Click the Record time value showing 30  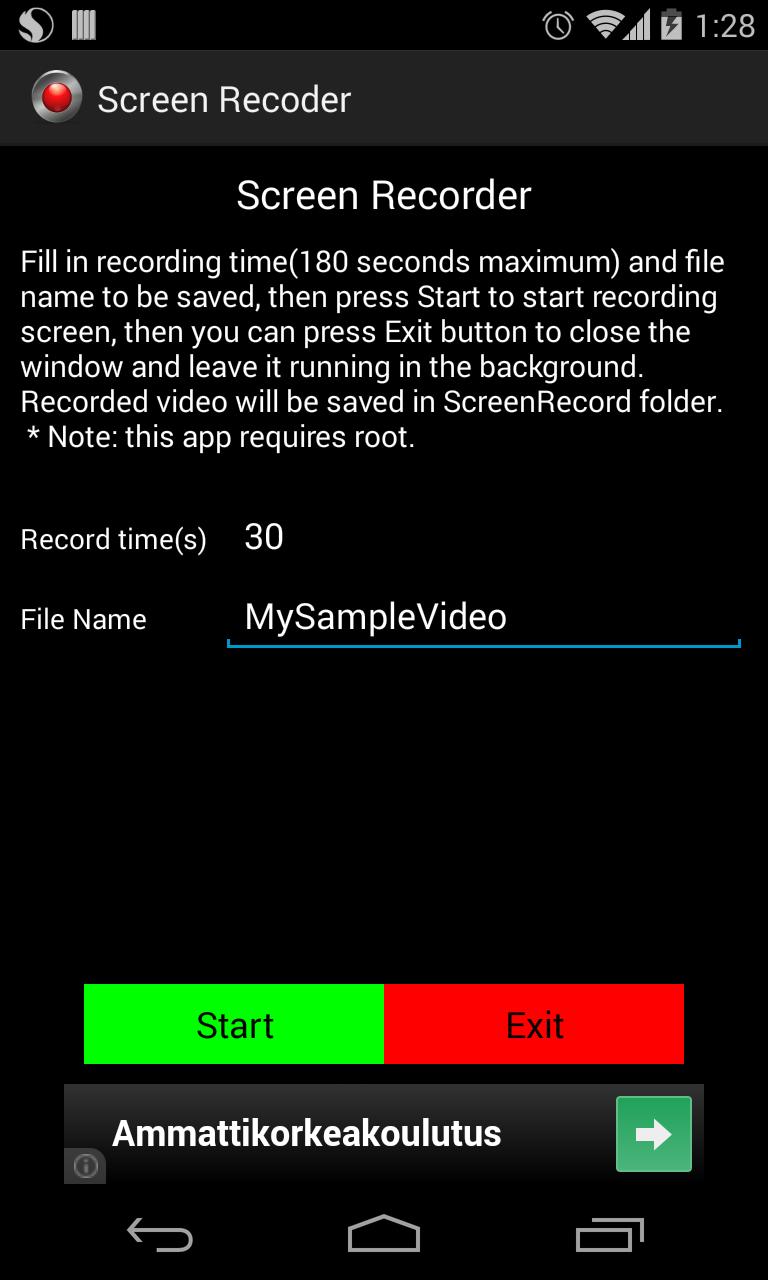pyautogui.click(x=264, y=537)
